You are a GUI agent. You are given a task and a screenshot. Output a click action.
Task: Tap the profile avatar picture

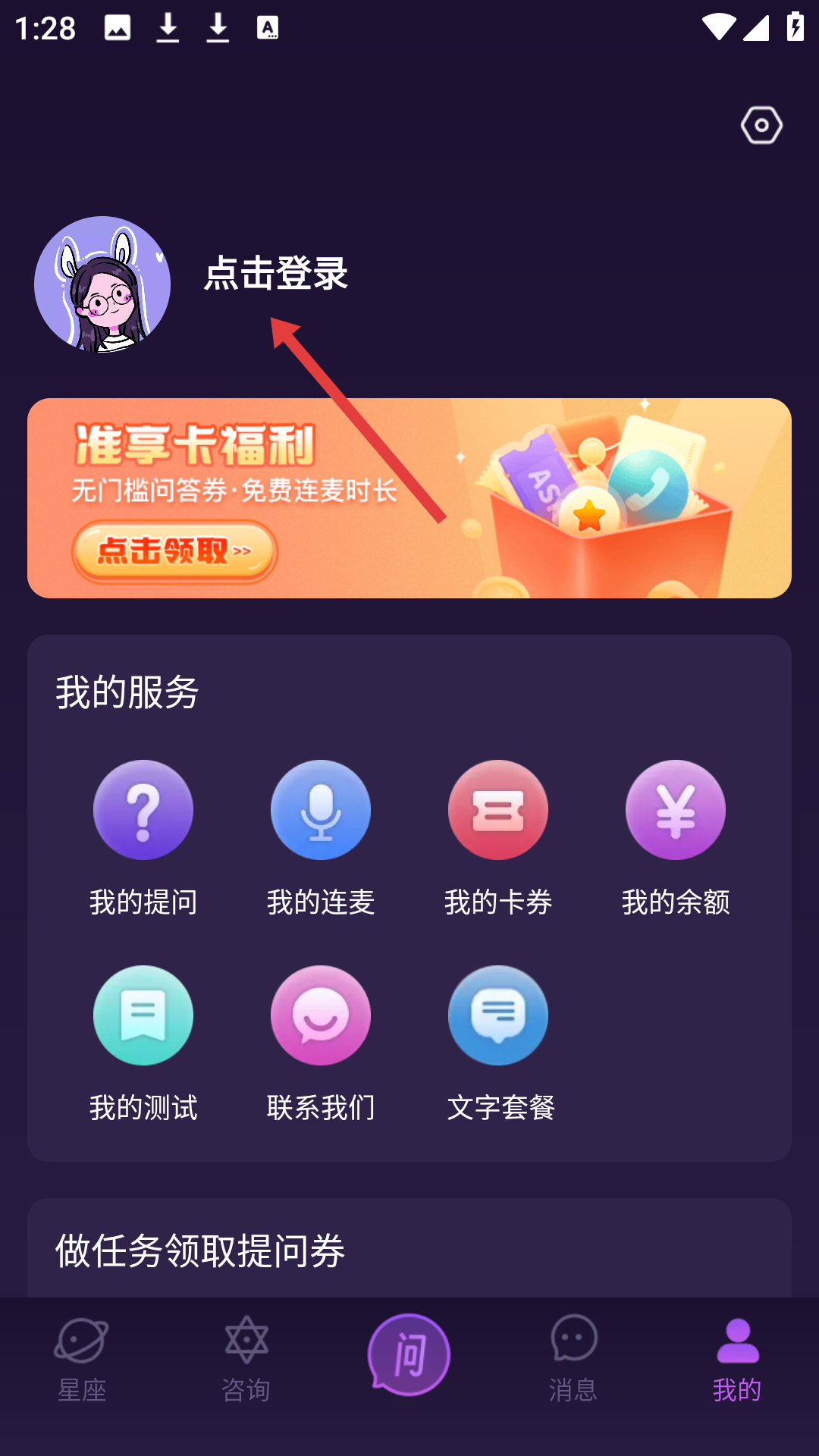[x=102, y=284]
